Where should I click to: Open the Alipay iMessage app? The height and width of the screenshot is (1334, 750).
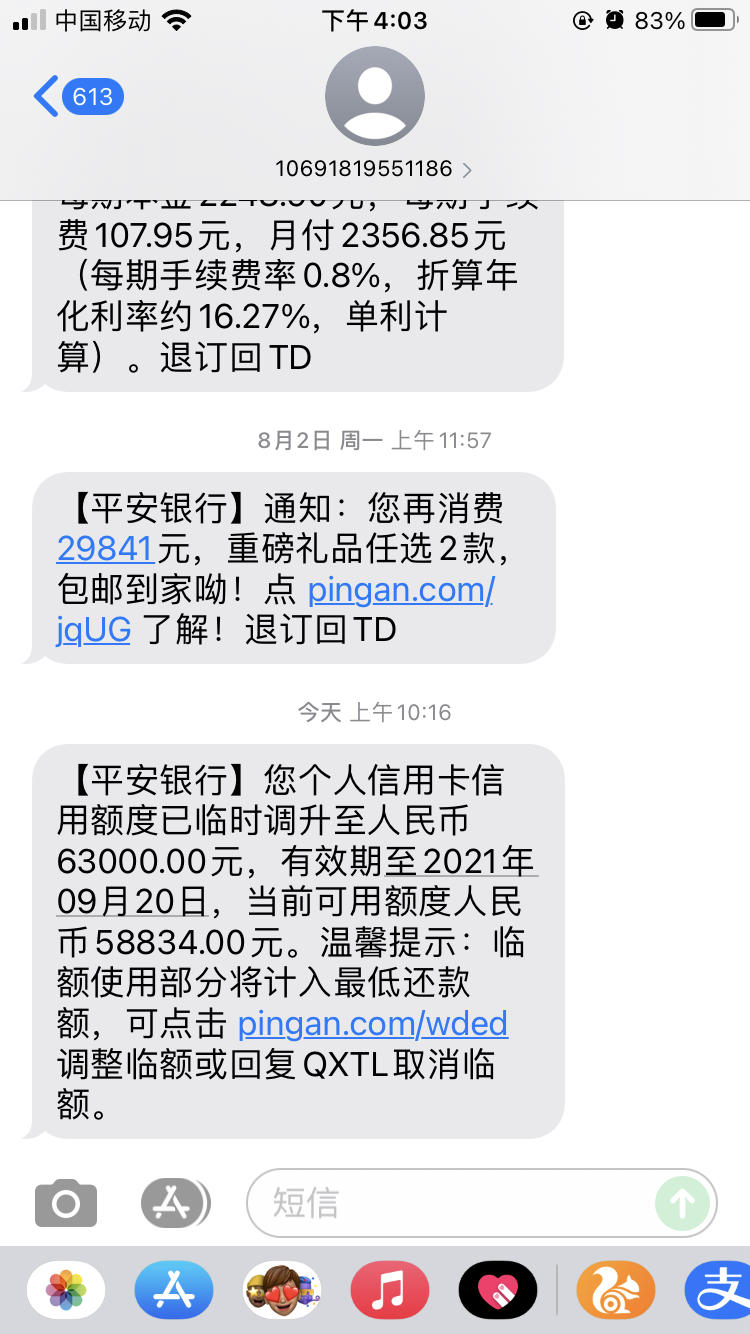coord(718,1290)
